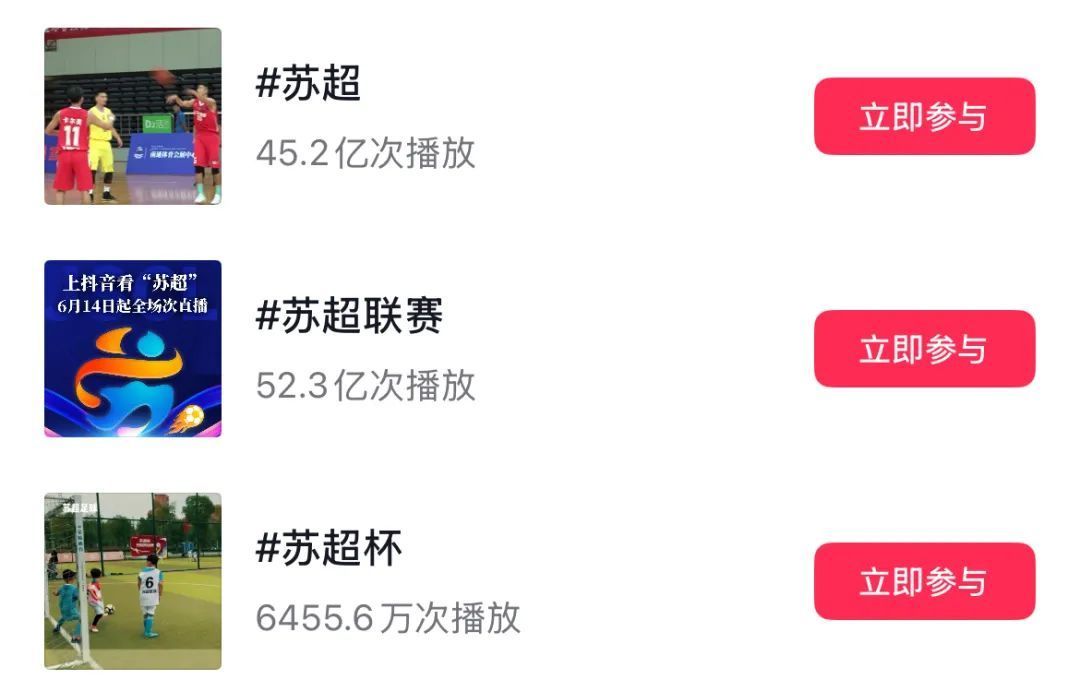
Task: View the #苏超联赛 blue poster thumbnail
Action: click(133, 348)
